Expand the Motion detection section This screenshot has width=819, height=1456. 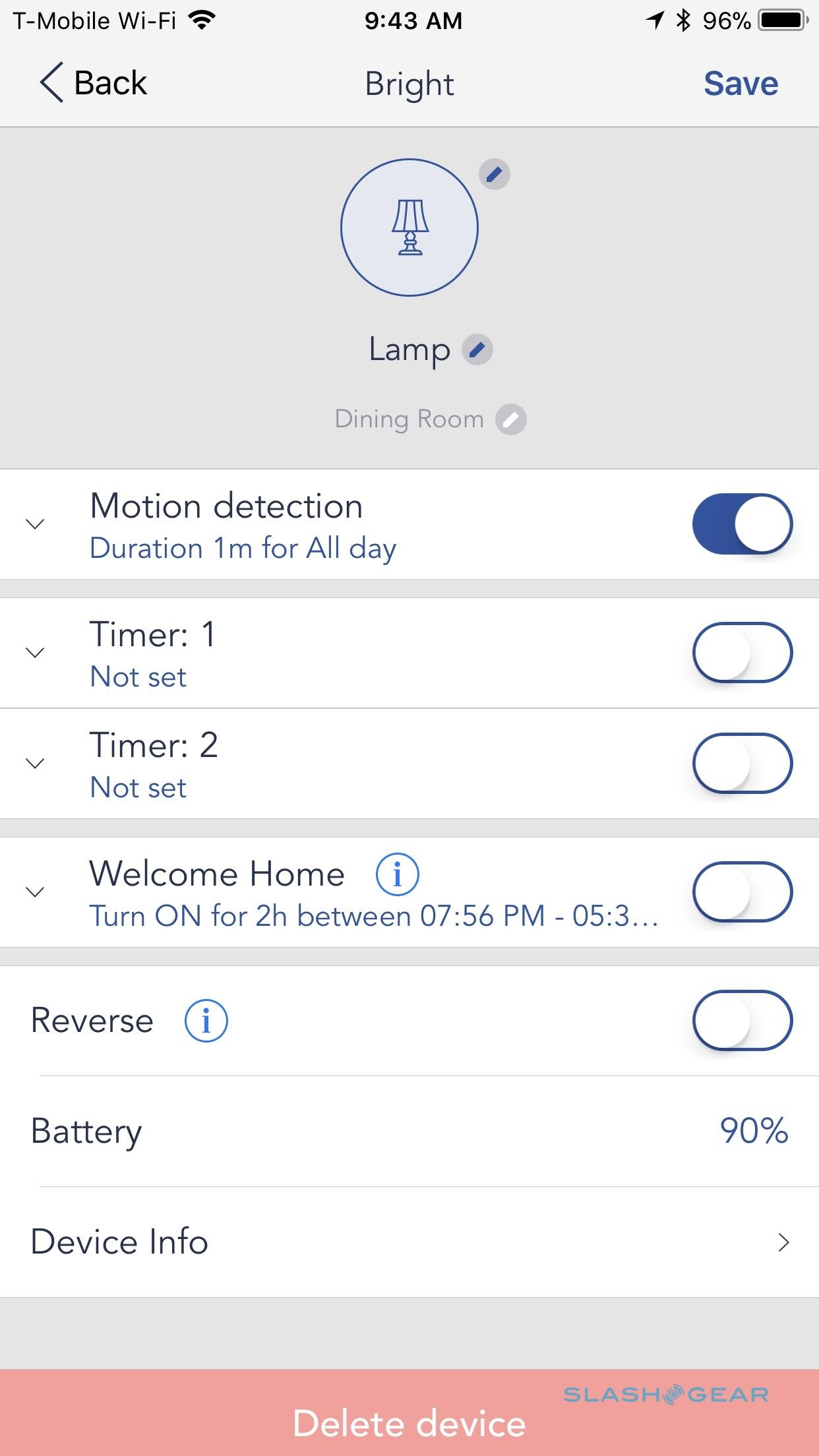(35, 524)
